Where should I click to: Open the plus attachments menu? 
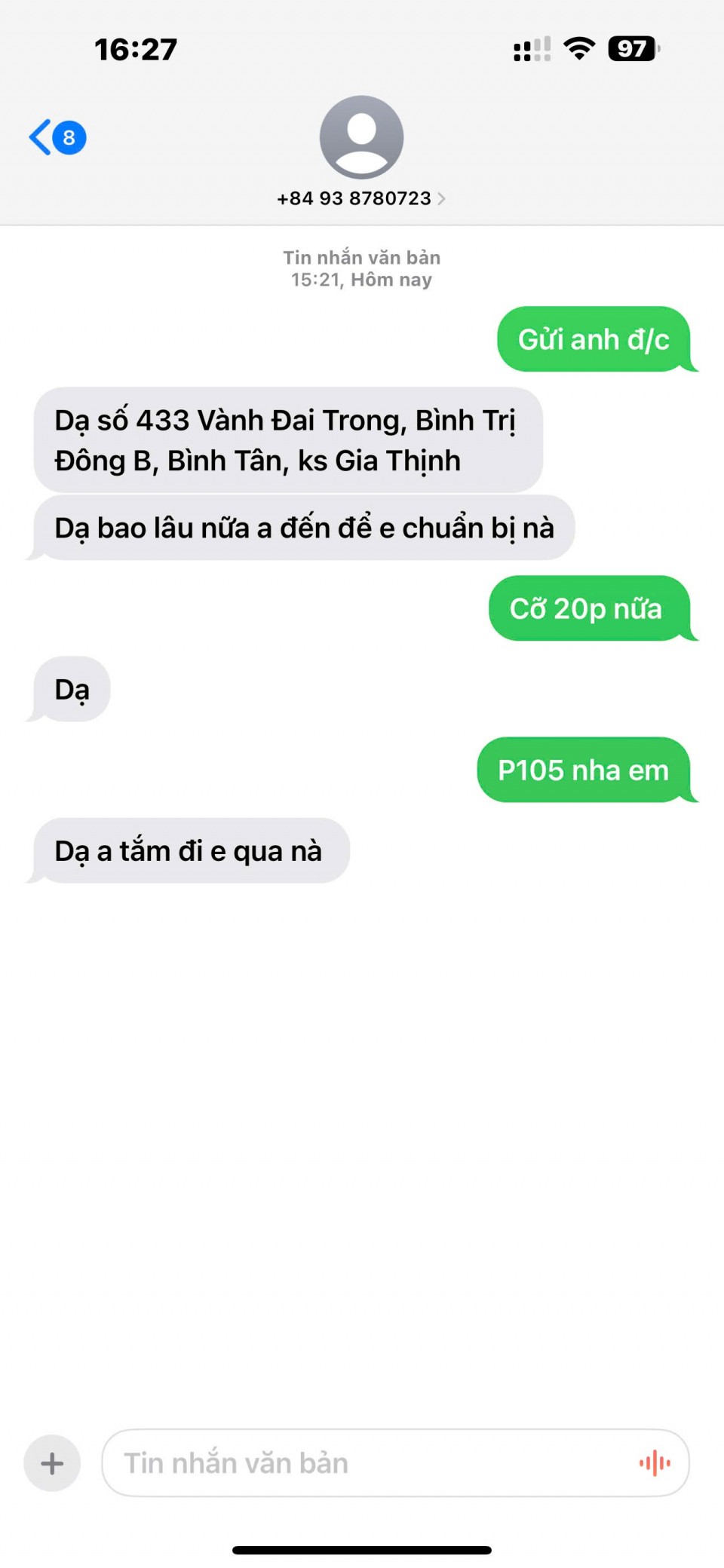click(52, 1463)
